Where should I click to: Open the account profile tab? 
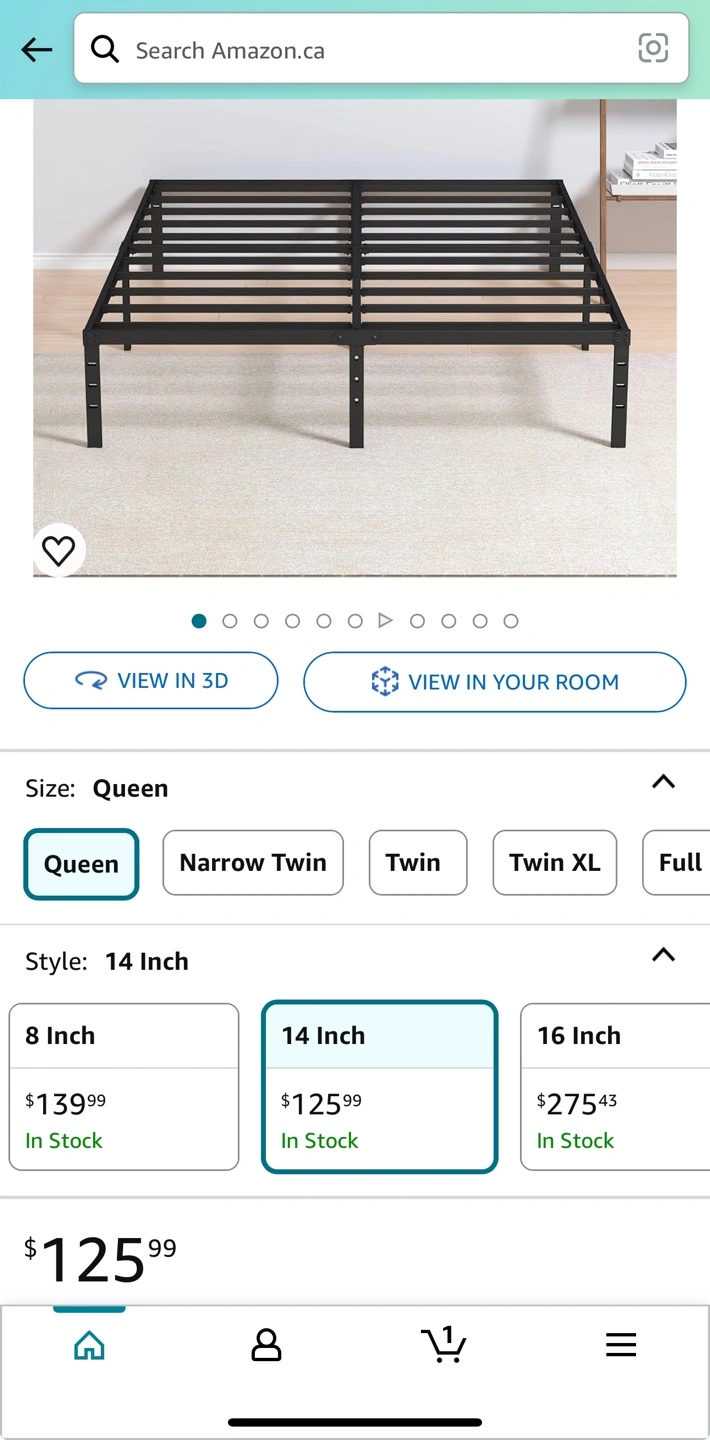pos(266,1346)
